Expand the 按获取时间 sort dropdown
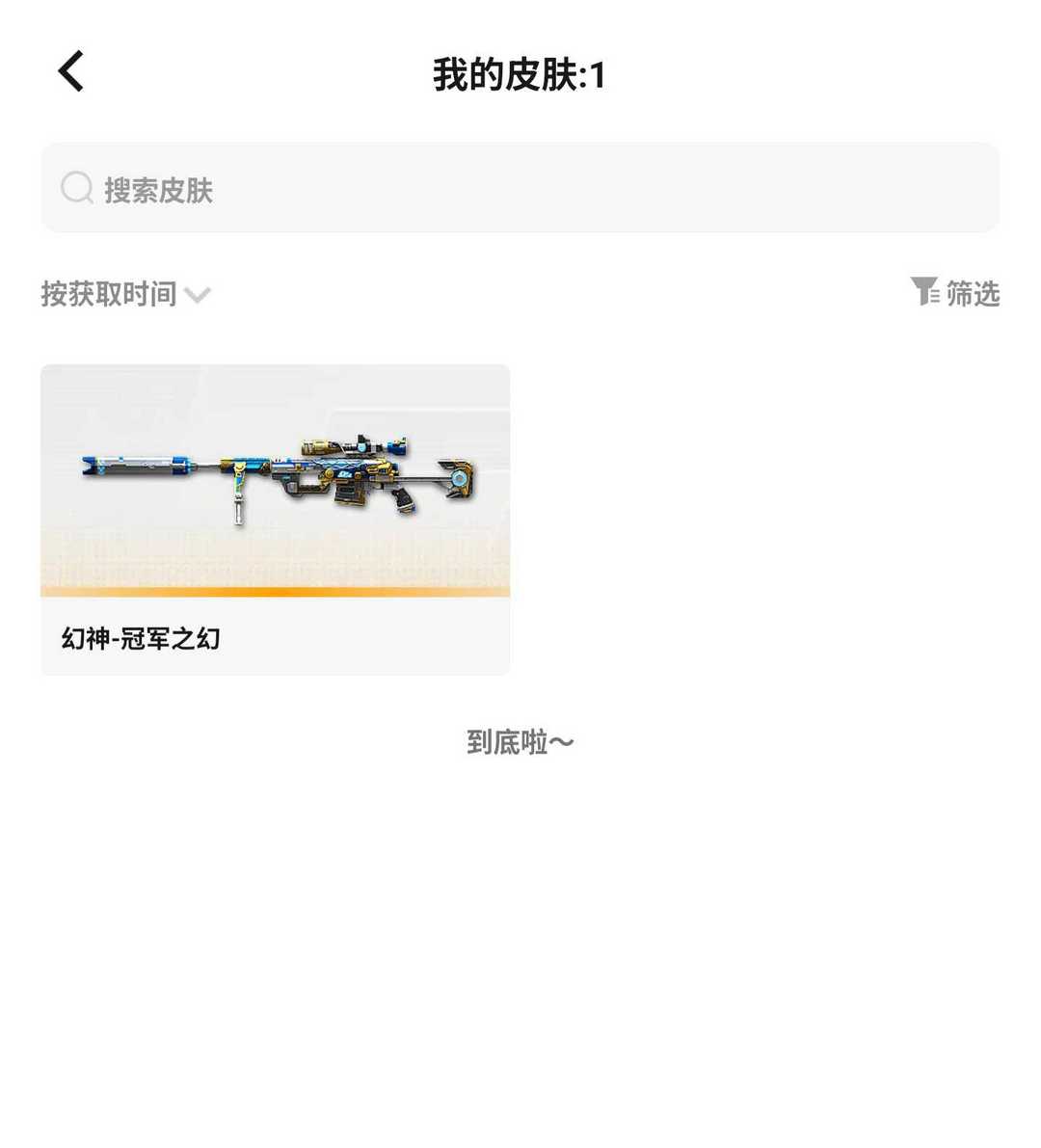The width and height of the screenshot is (1041, 1148). [x=125, y=294]
